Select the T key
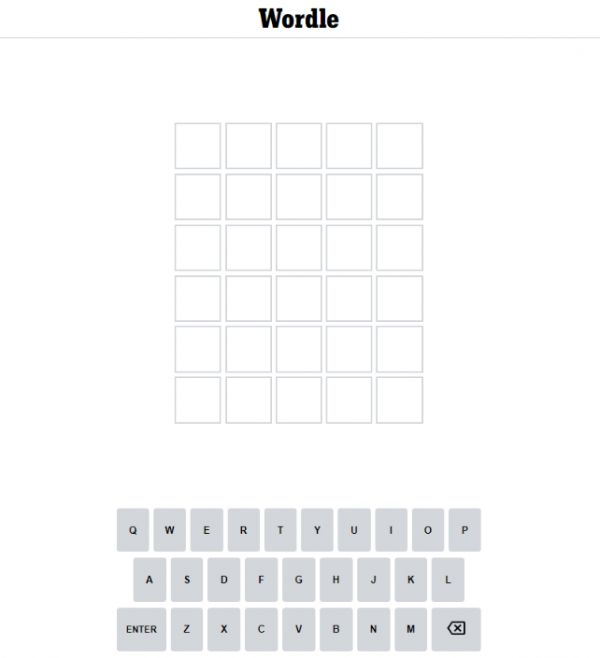The width and height of the screenshot is (600, 658). coord(280,530)
